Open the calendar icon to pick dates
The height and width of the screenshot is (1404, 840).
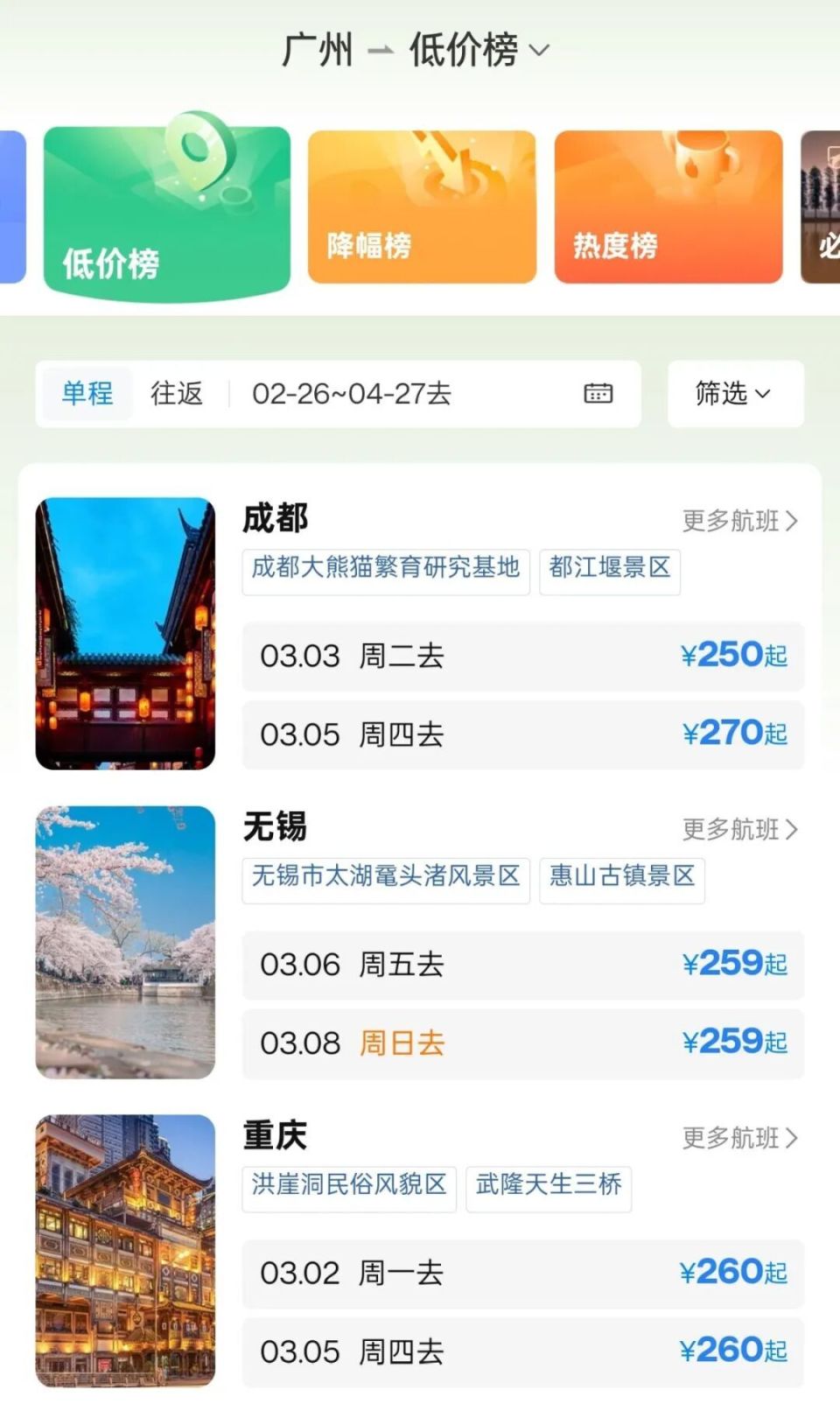(598, 394)
